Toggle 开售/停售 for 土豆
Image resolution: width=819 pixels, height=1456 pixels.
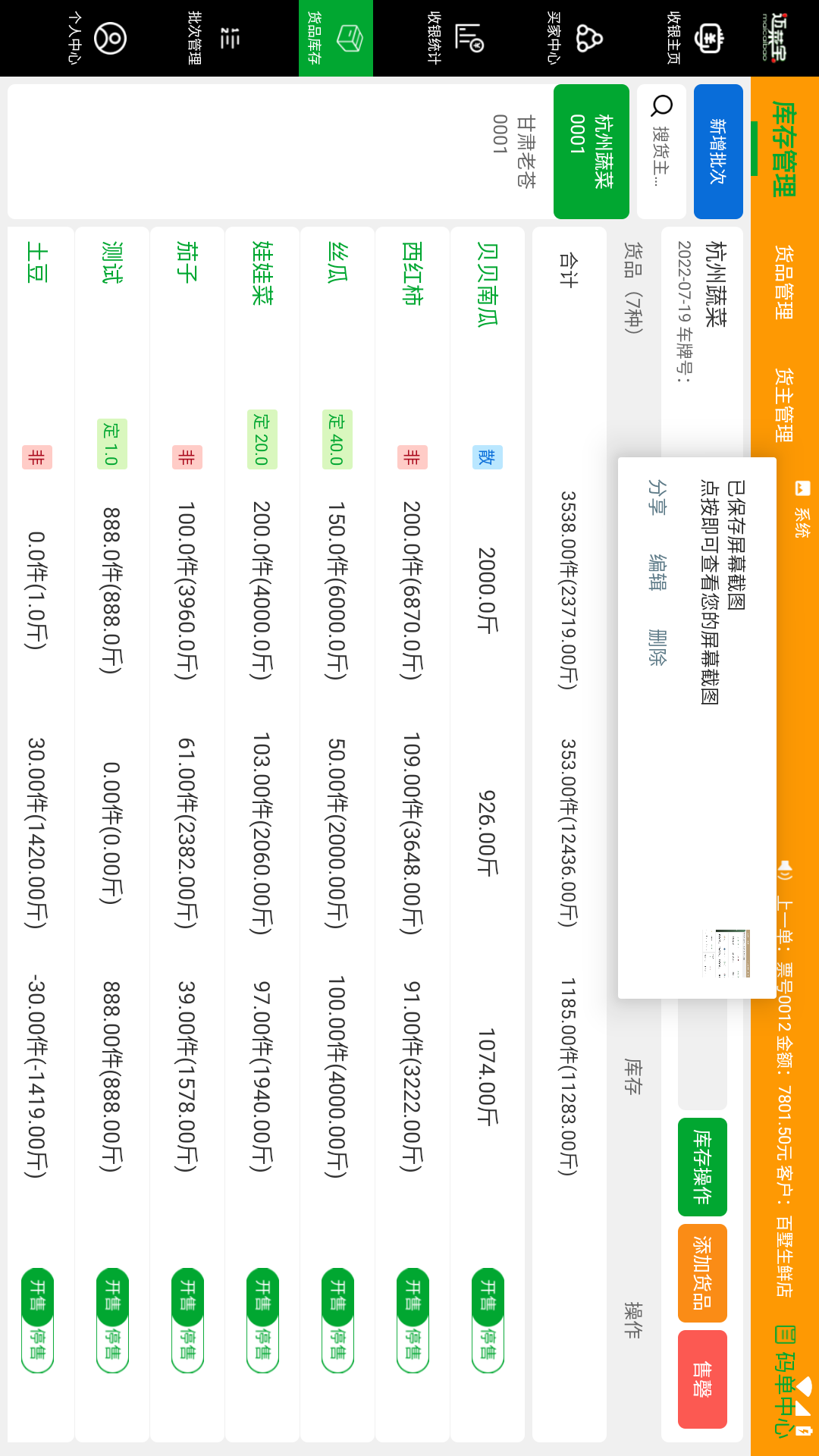coord(37,1320)
